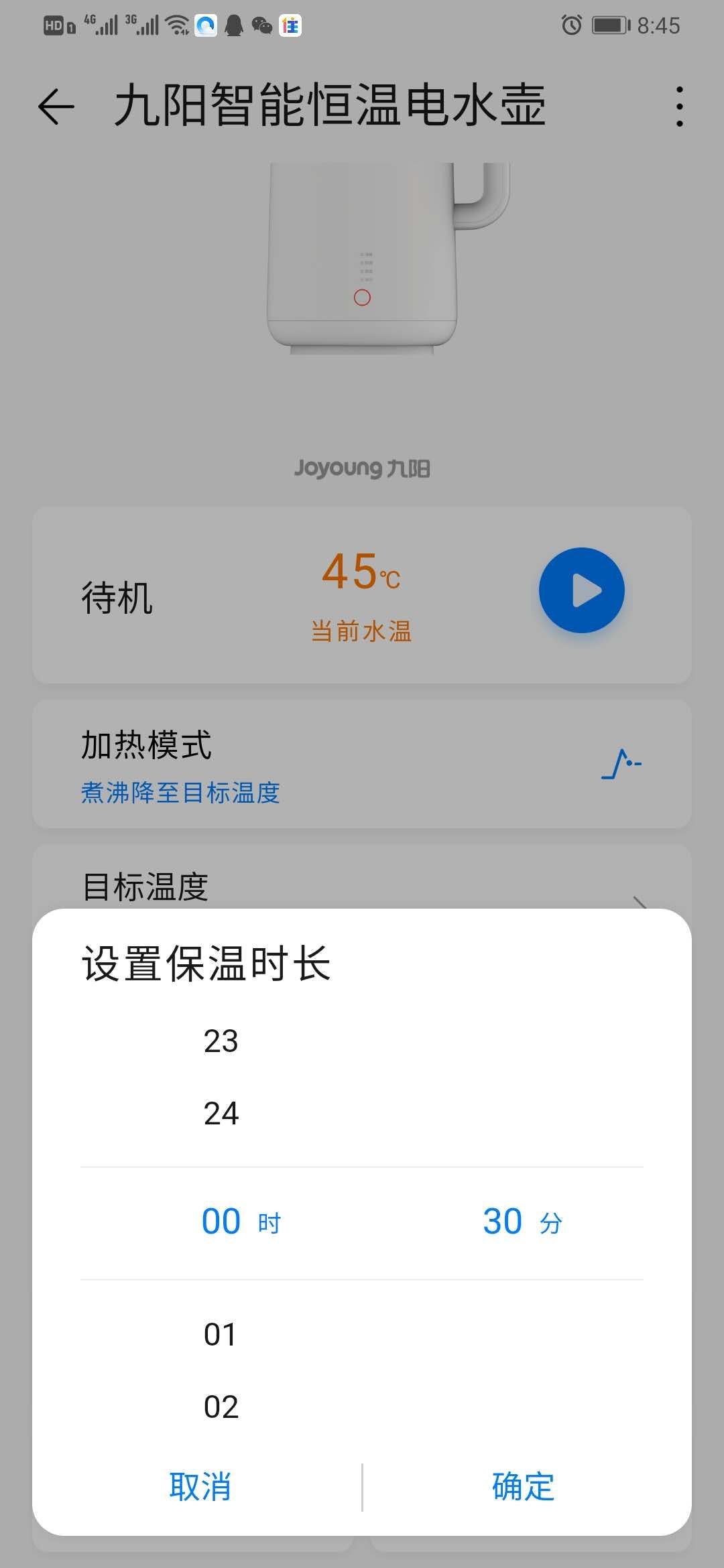Open the three-dot overflow menu
The image size is (724, 1568).
pos(680,107)
